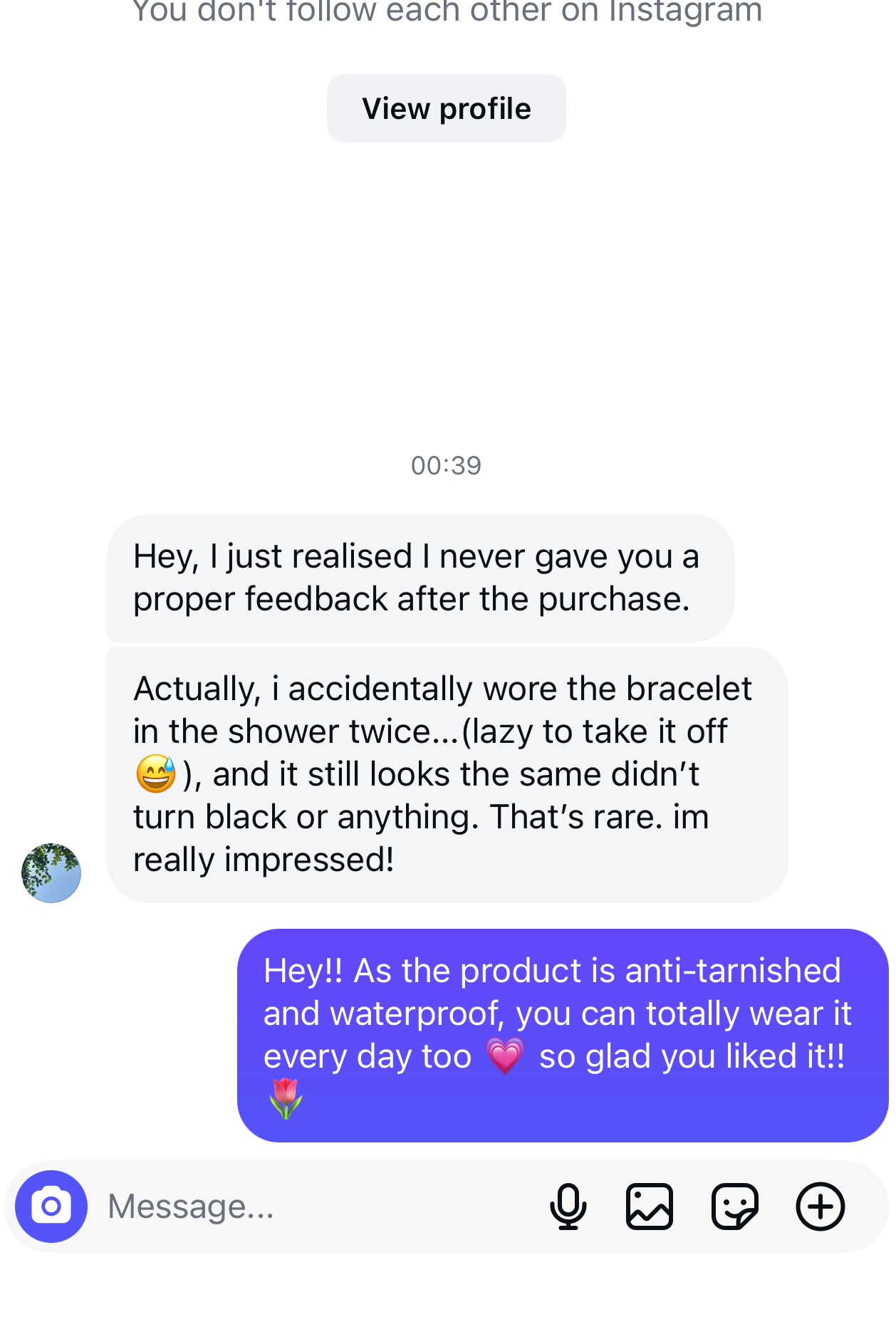Select the bracelet shower story message
This screenshot has height=1344, width=896.
pos(442,773)
